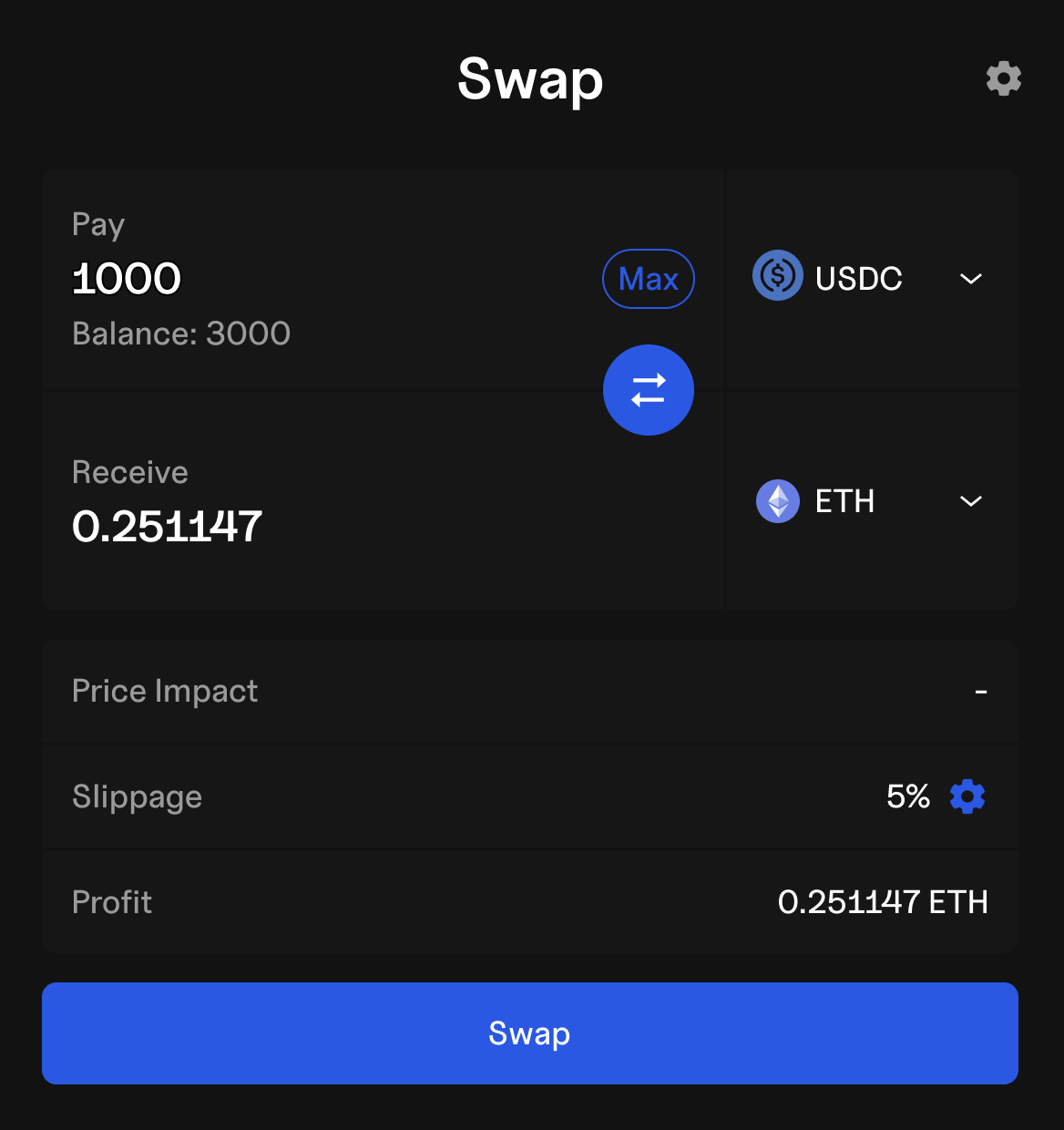This screenshot has height=1130, width=1064.
Task: Tap the Max amount button
Action: (648, 279)
